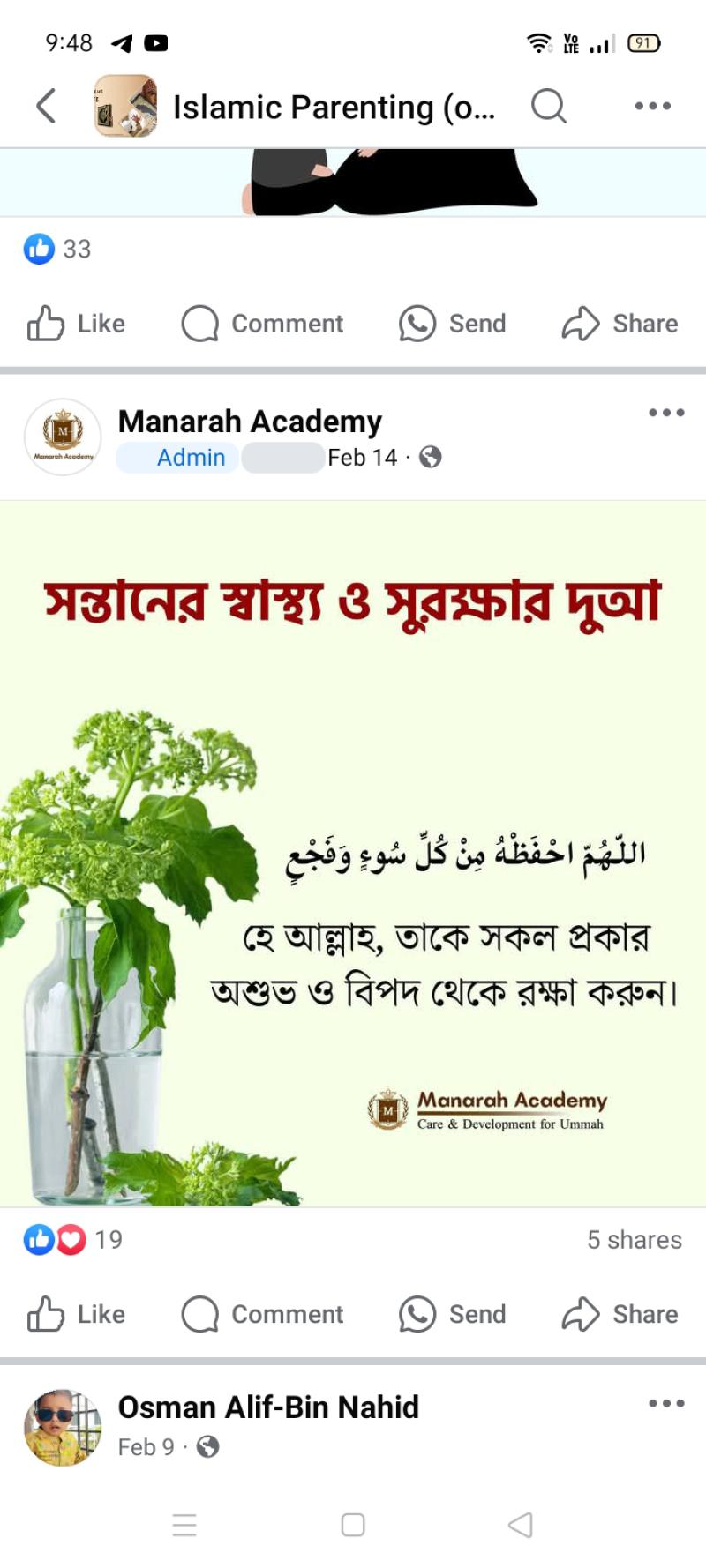This screenshot has width=706, height=1568.
Task: View the Manarah Academy dua image
Action: click(353, 854)
